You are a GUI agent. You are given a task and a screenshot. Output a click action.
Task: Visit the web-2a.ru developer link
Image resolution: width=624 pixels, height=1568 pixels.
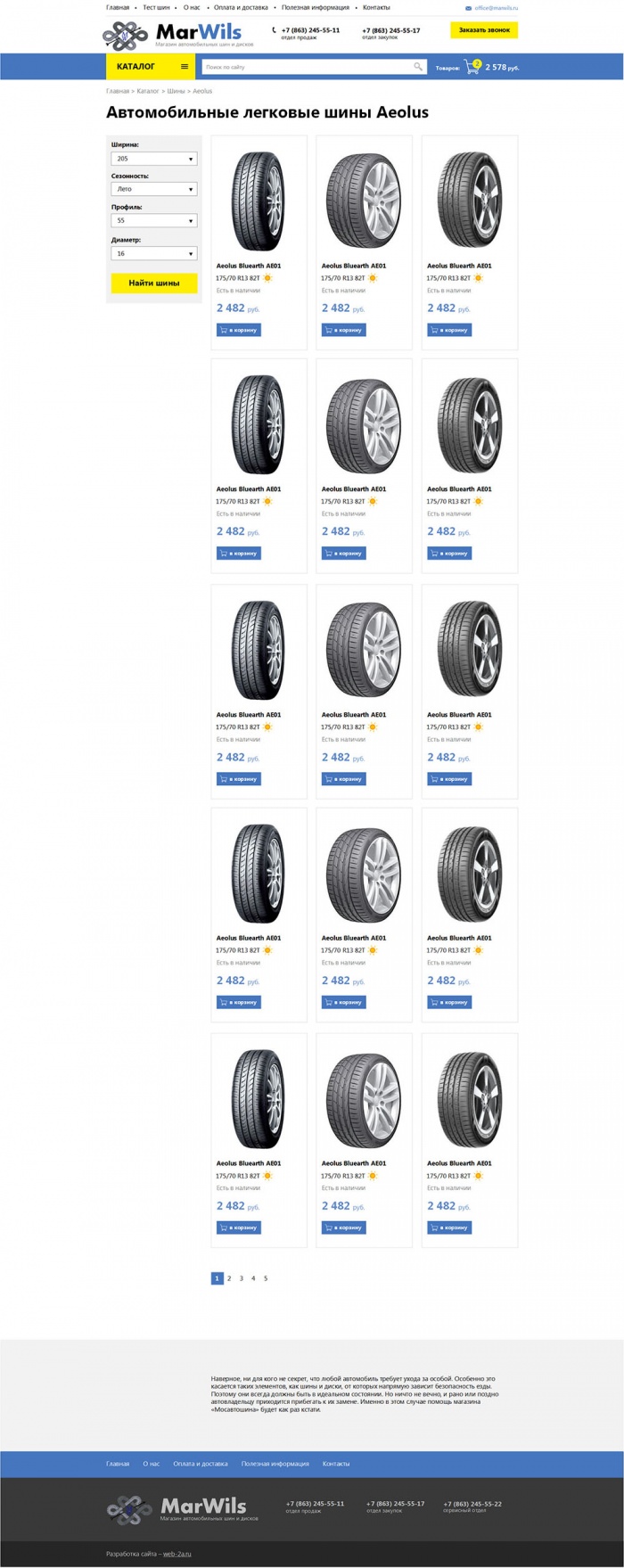pos(177,1554)
